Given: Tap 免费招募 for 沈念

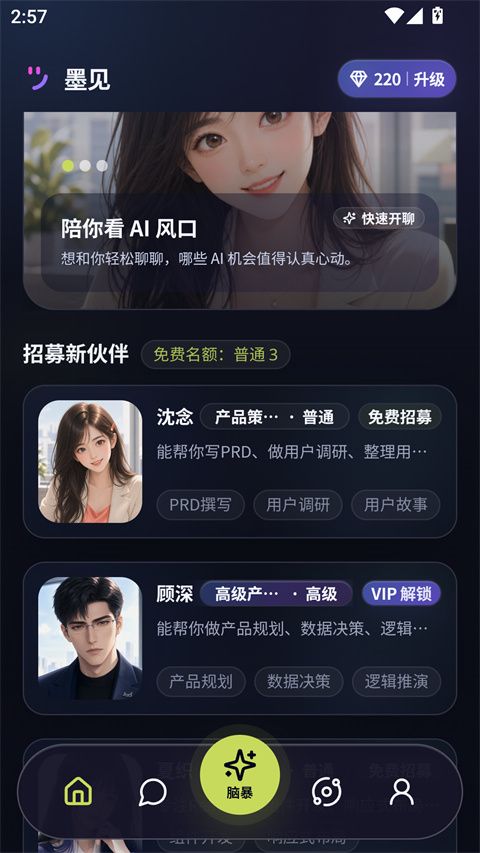Looking at the screenshot, I should (400, 417).
